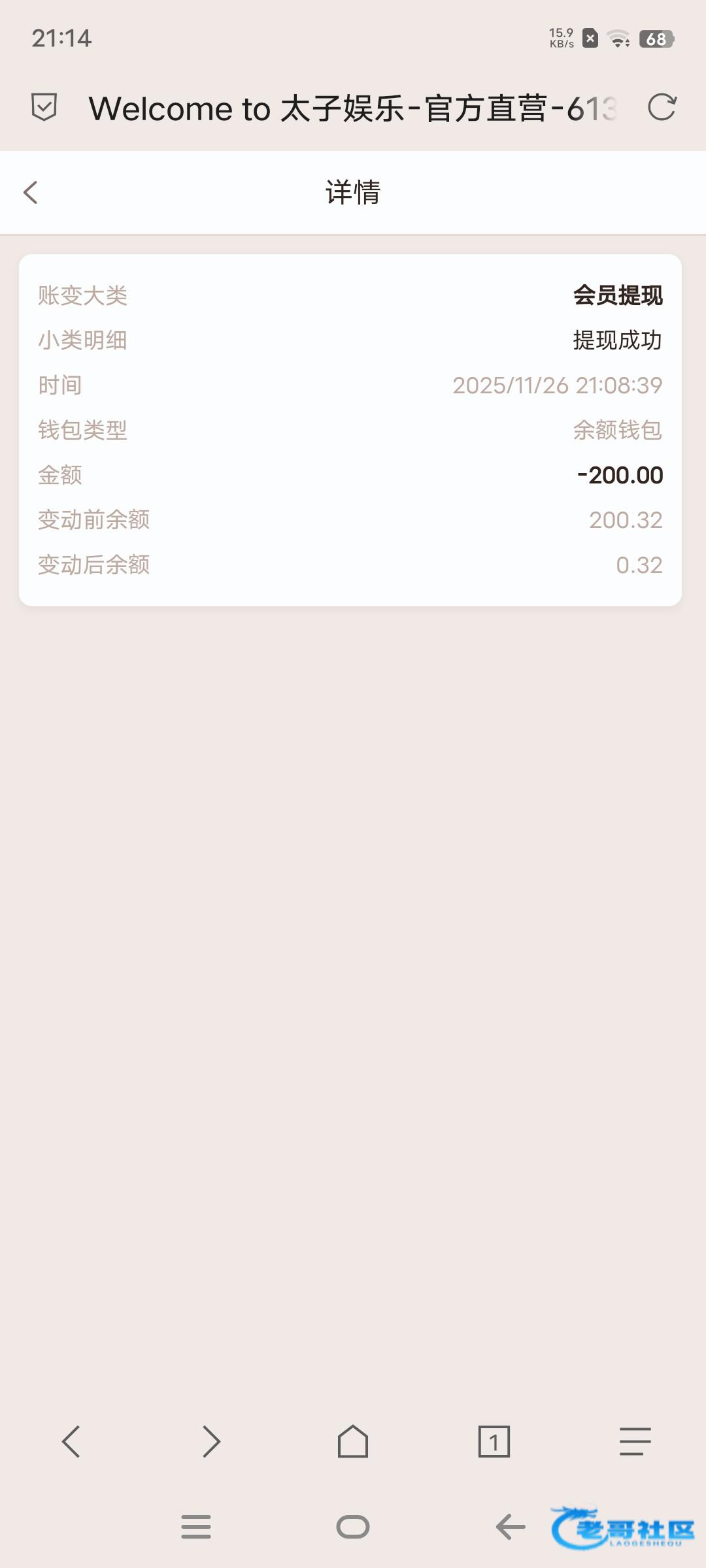This screenshot has width=706, height=1568.
Task: Open system recent apps
Action: tap(196, 1527)
